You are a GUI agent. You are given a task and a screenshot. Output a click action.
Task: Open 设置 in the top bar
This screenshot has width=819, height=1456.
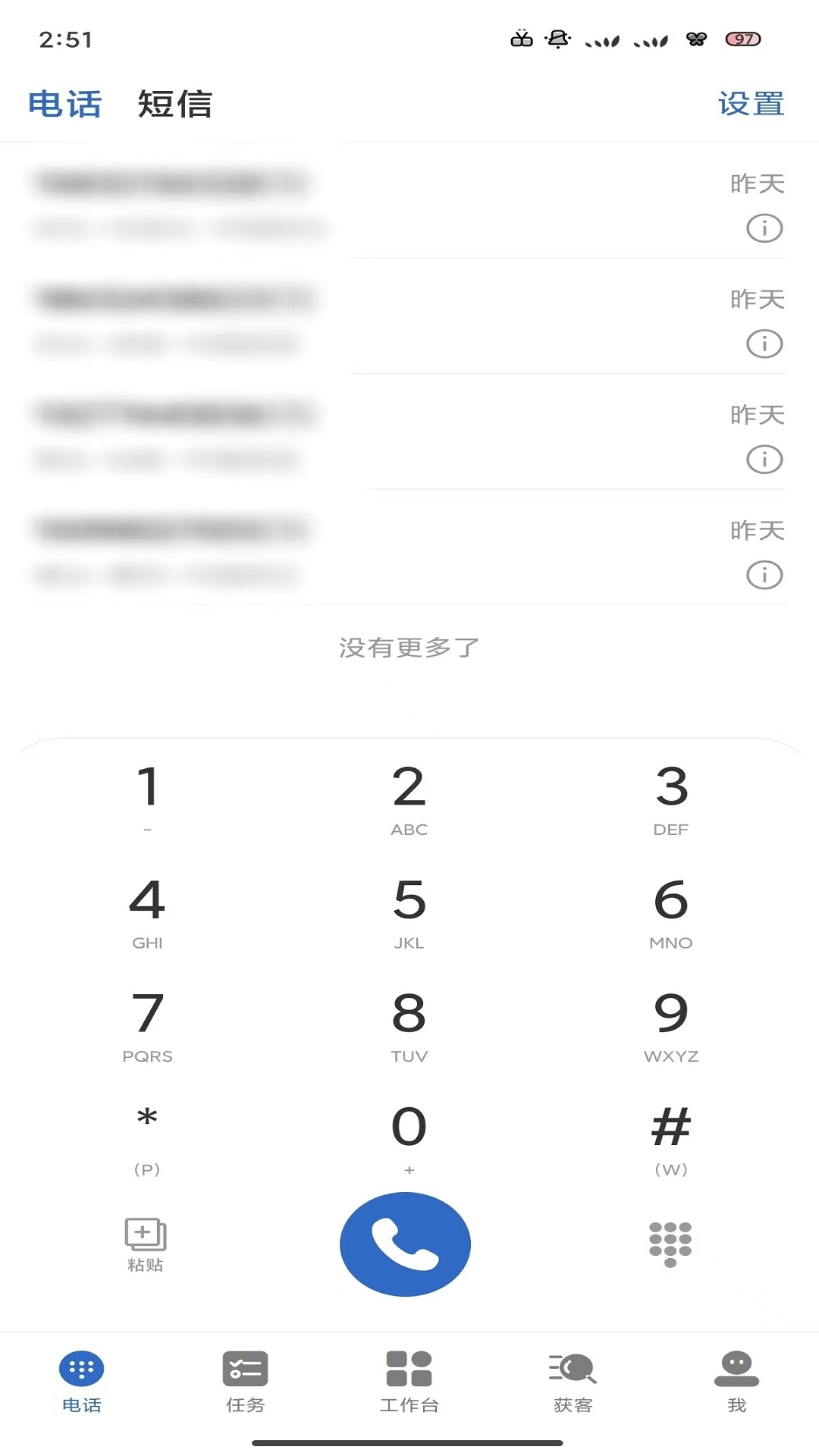tap(751, 104)
